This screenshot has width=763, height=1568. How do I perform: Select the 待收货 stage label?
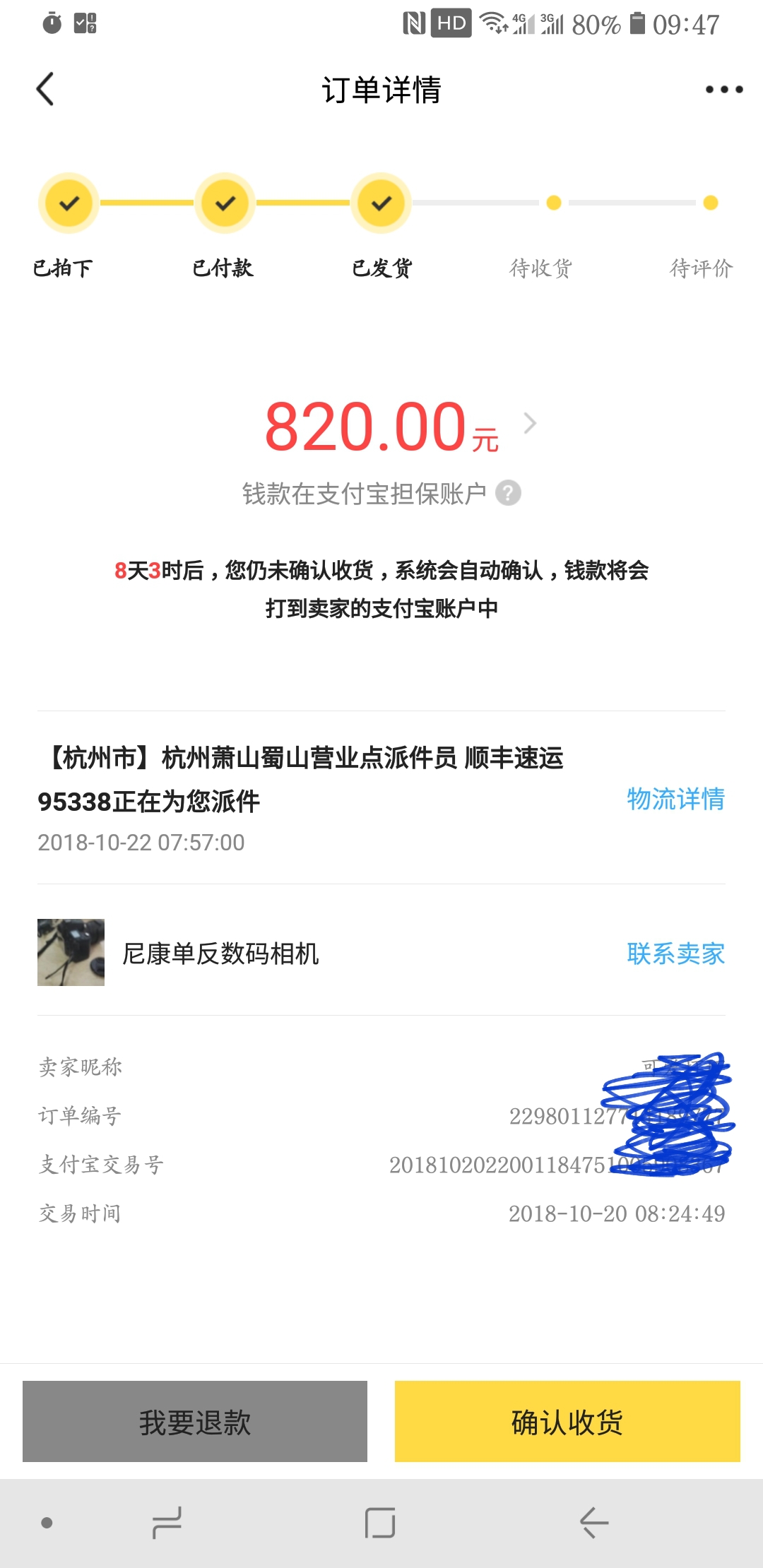coord(541,268)
